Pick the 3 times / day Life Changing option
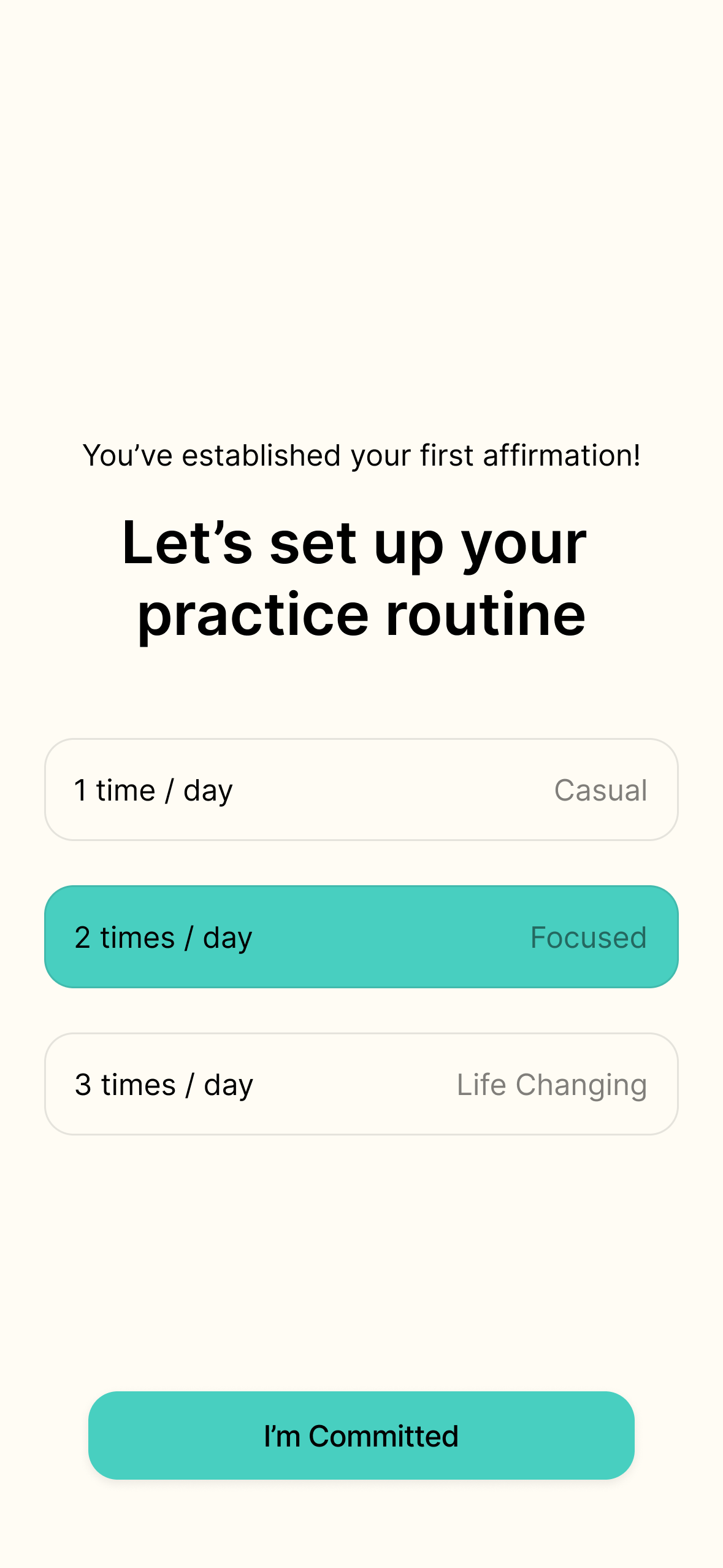The height and width of the screenshot is (1568, 723). 361,1084
